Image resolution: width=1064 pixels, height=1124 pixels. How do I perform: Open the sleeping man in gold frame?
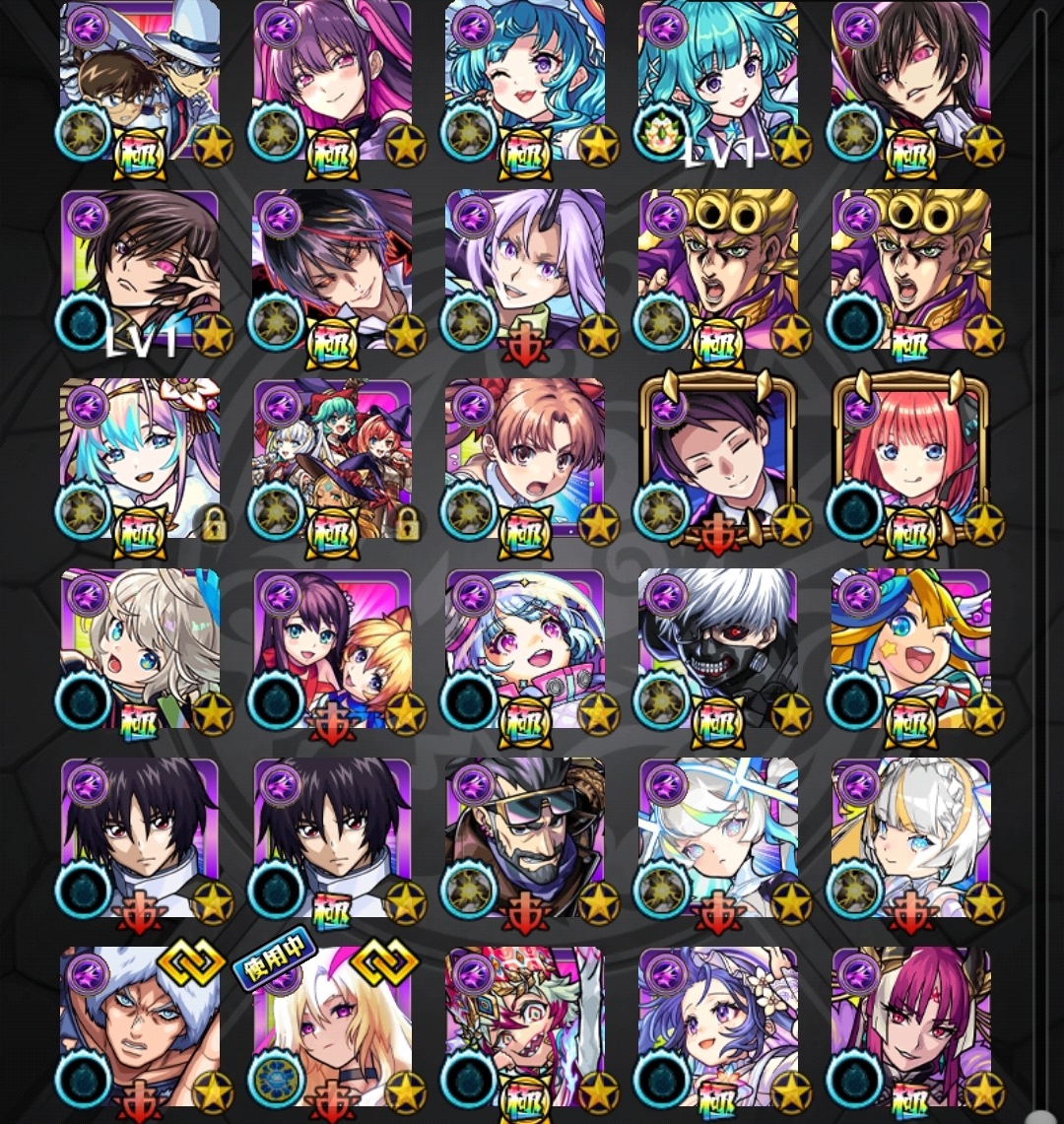click(x=717, y=458)
